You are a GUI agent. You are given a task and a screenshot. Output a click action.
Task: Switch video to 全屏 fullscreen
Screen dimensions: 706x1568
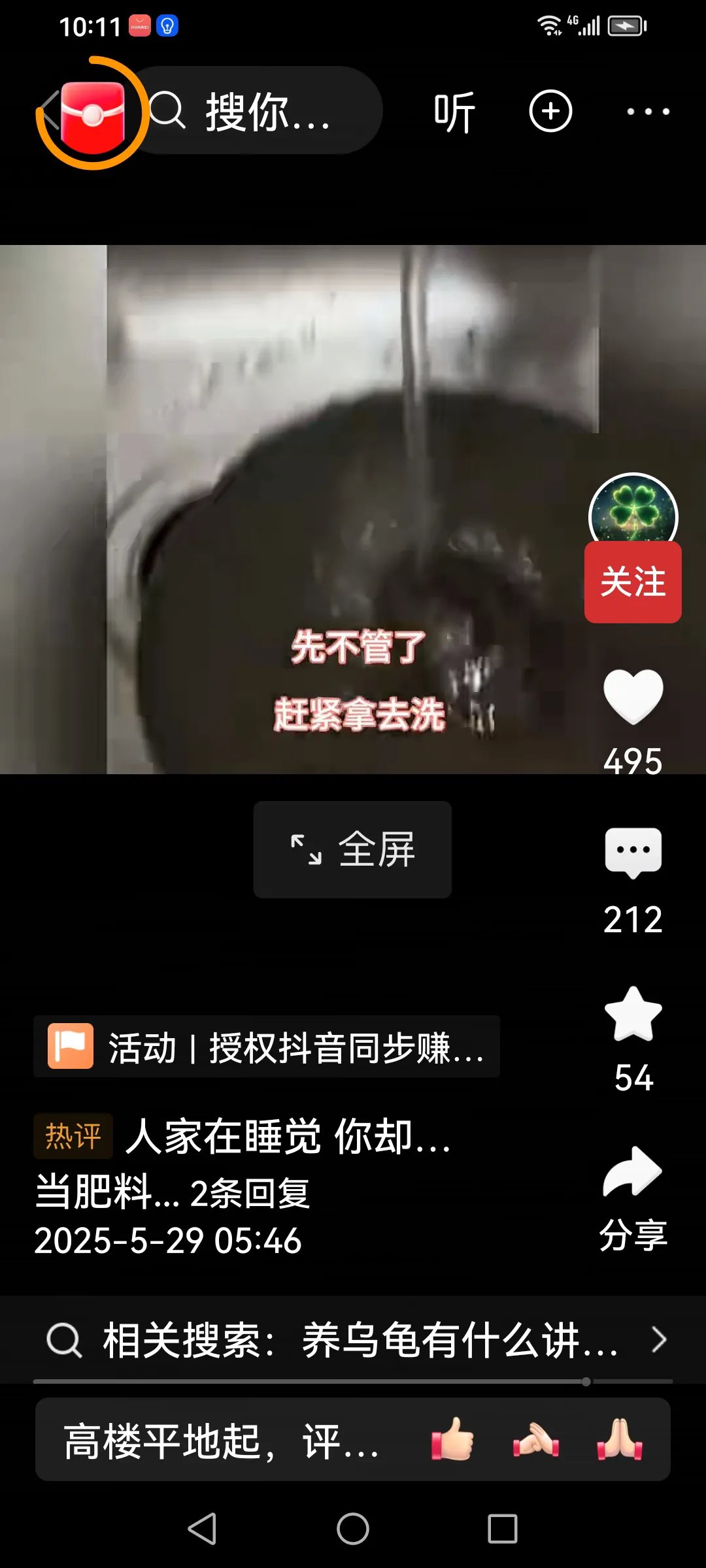coord(352,849)
